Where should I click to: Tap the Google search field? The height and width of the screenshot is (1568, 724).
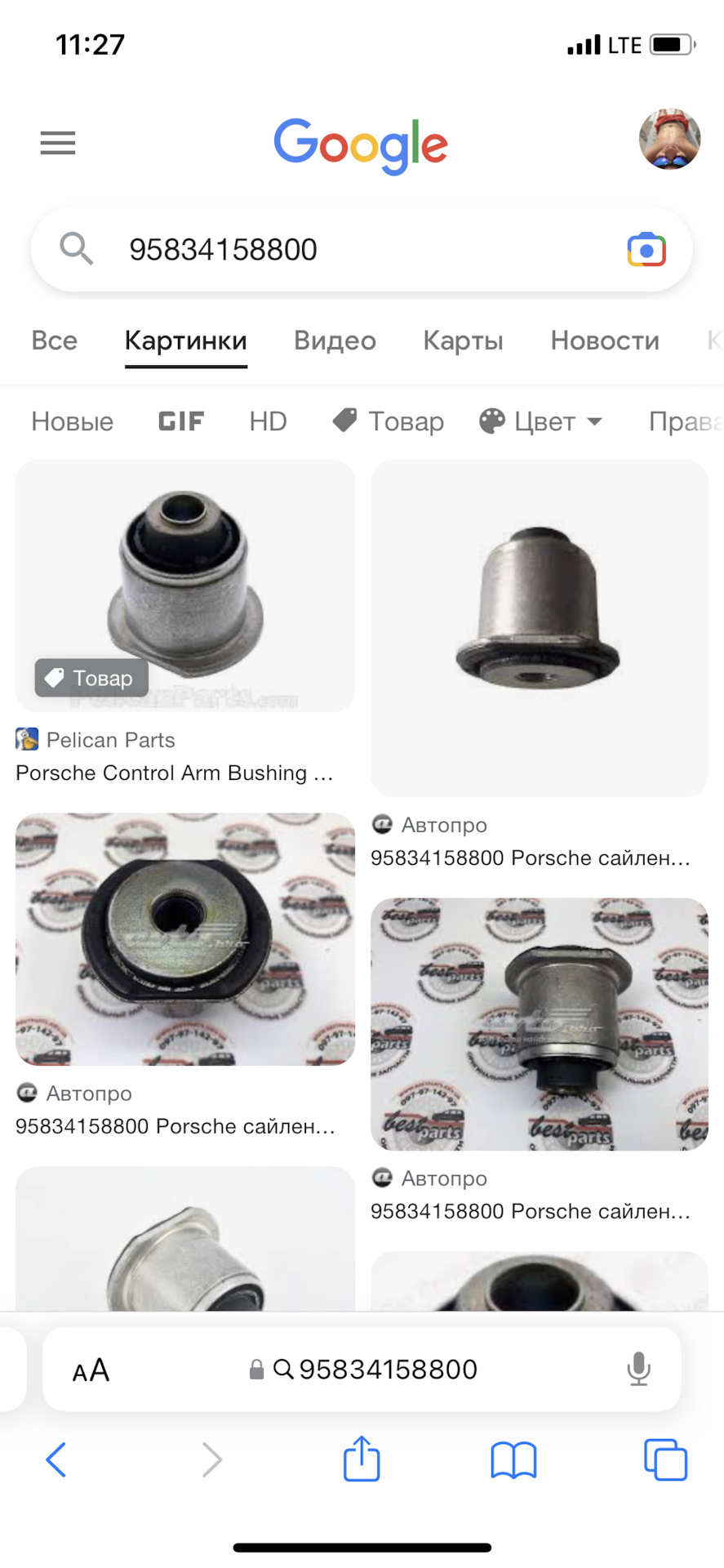[x=359, y=250]
